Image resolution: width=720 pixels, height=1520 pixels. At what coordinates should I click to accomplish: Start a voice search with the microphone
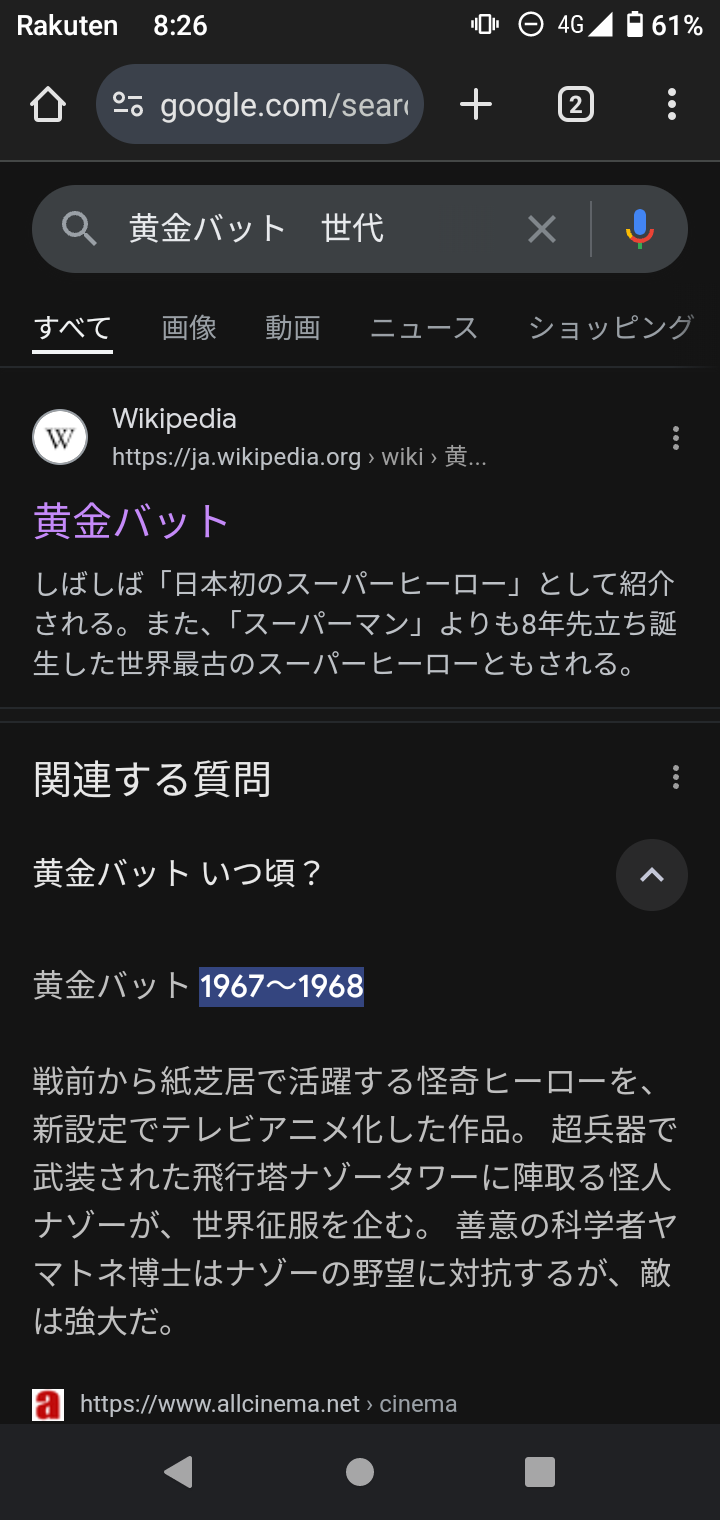click(x=640, y=230)
